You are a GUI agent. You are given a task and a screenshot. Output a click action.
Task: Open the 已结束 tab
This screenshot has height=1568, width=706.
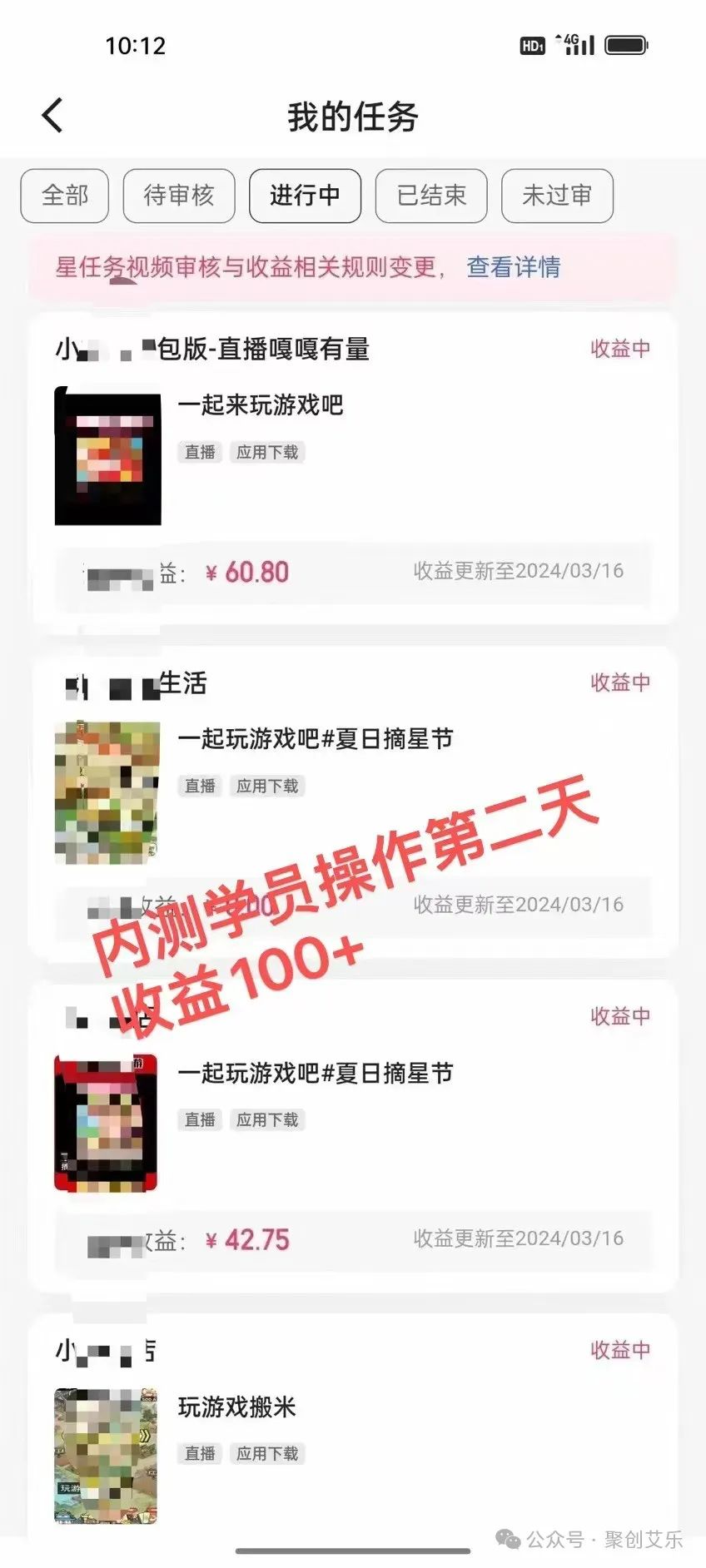pos(431,196)
